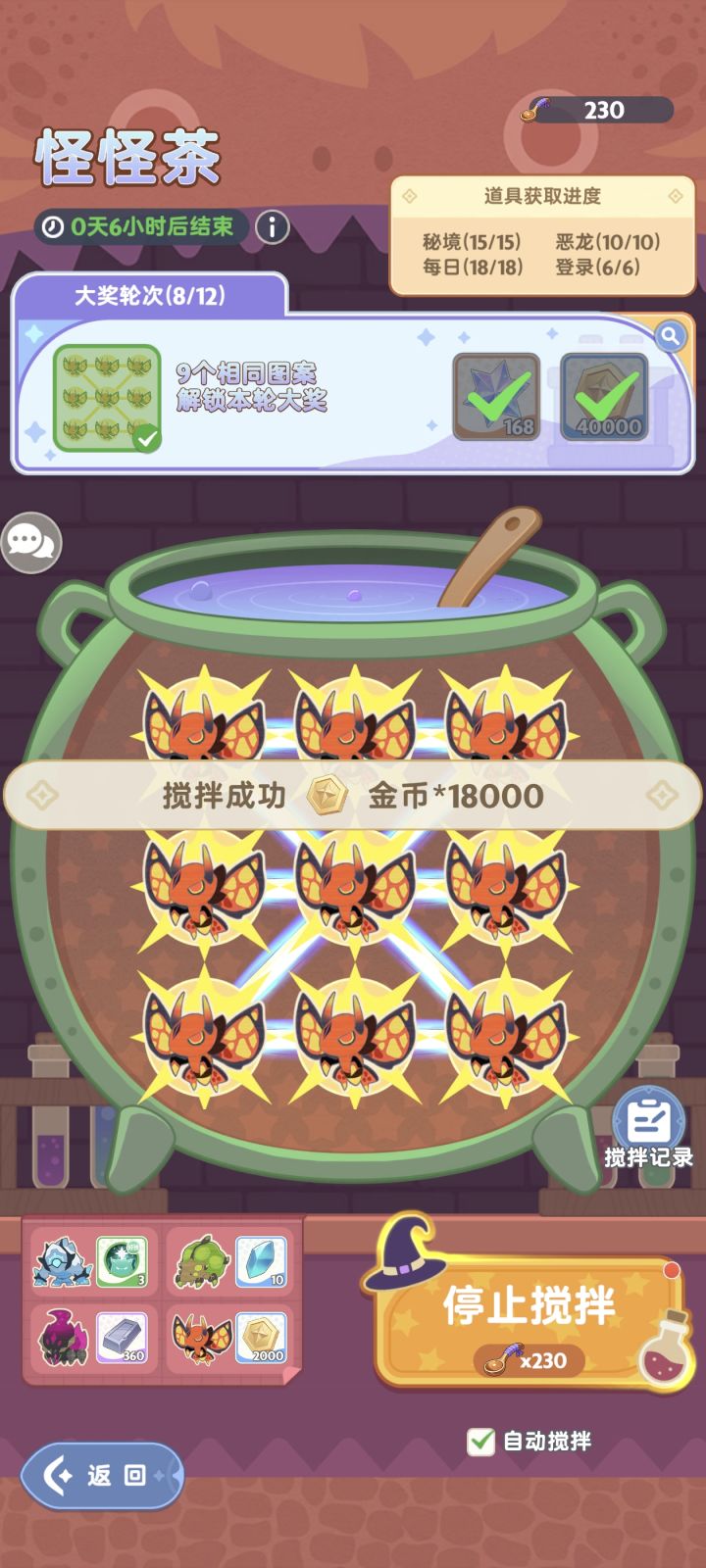Expand the 道具获取进度 panel
706x1568 pixels.
pos(544,194)
